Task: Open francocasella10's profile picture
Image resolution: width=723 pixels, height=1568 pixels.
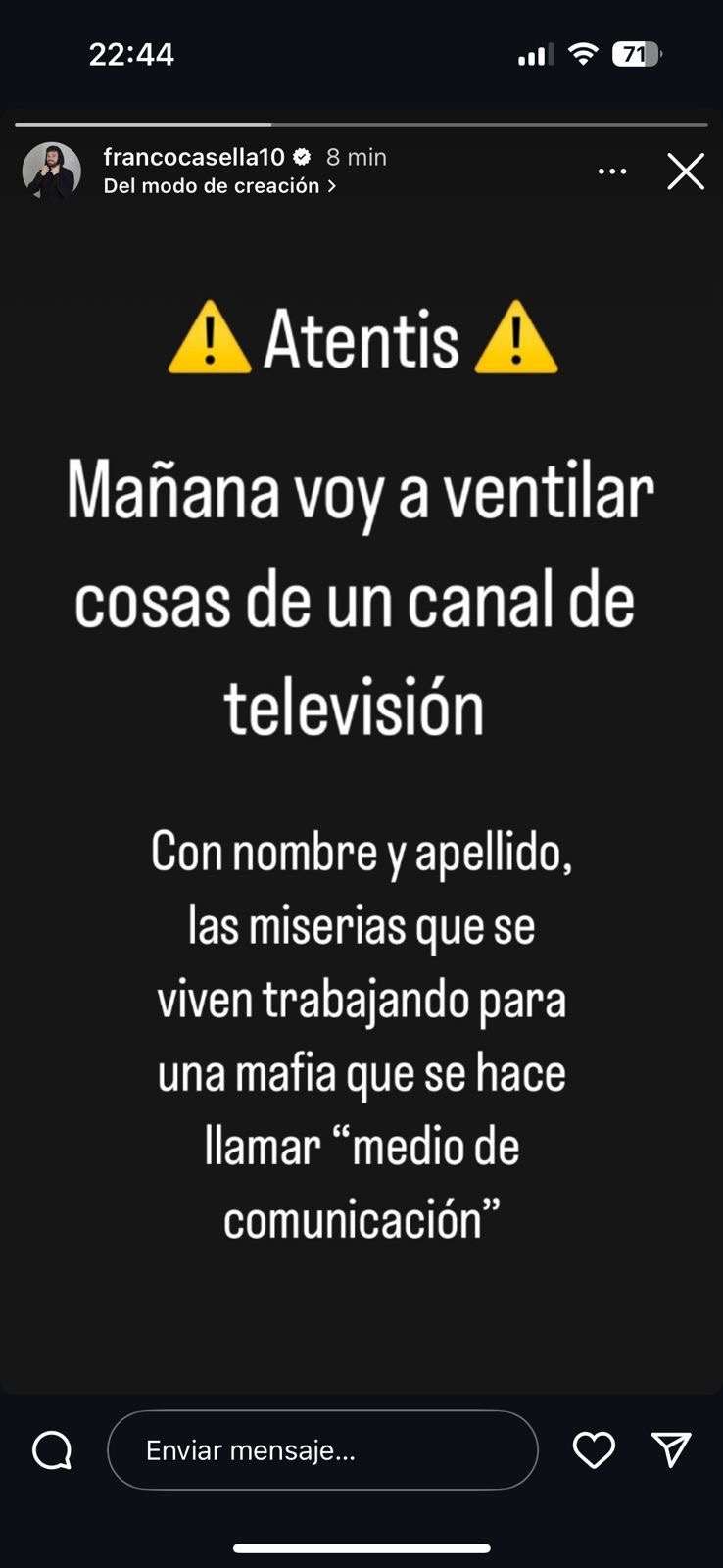Action: point(51,171)
